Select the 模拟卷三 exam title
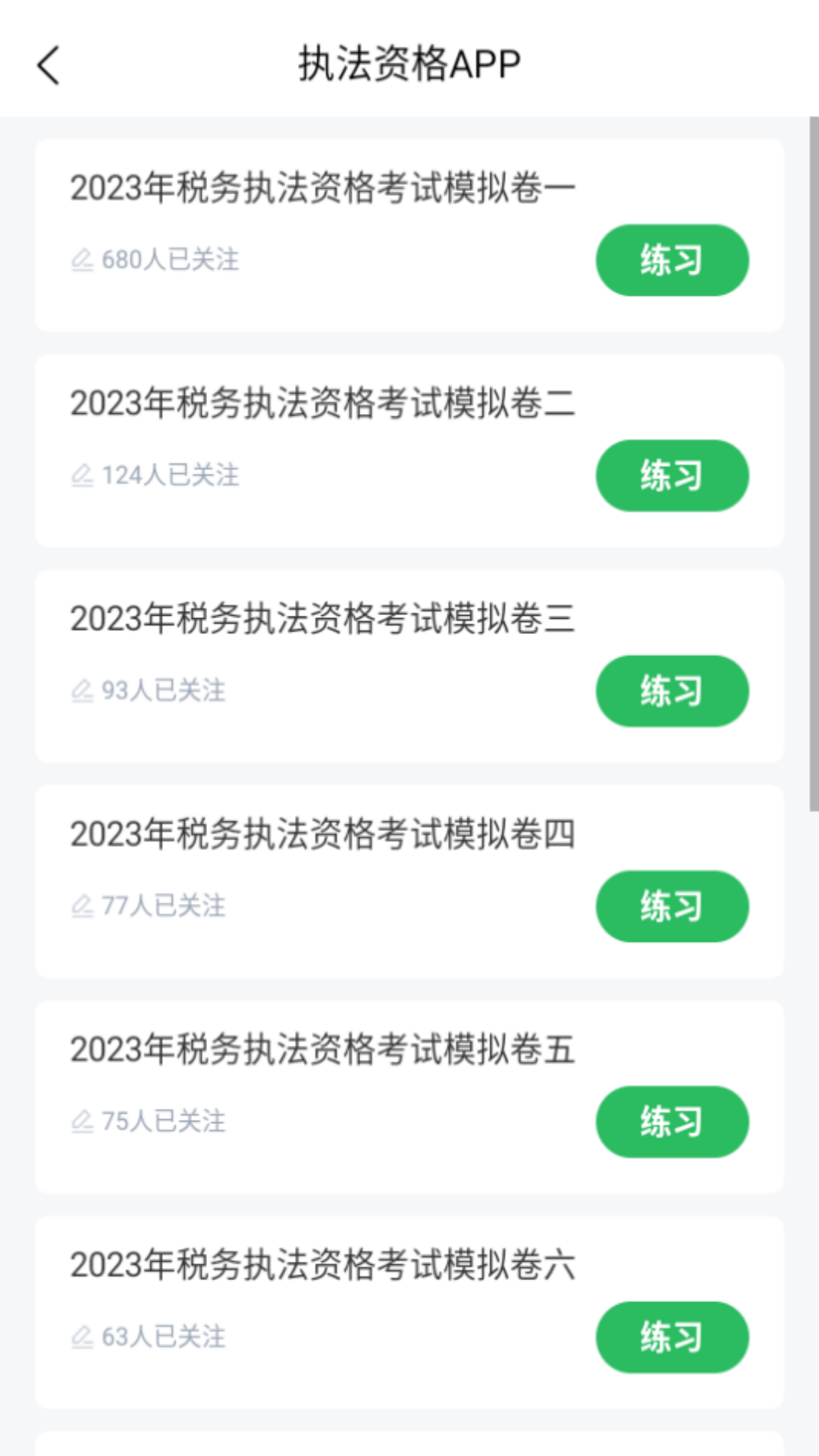The height and width of the screenshot is (1456, 819). (322, 620)
